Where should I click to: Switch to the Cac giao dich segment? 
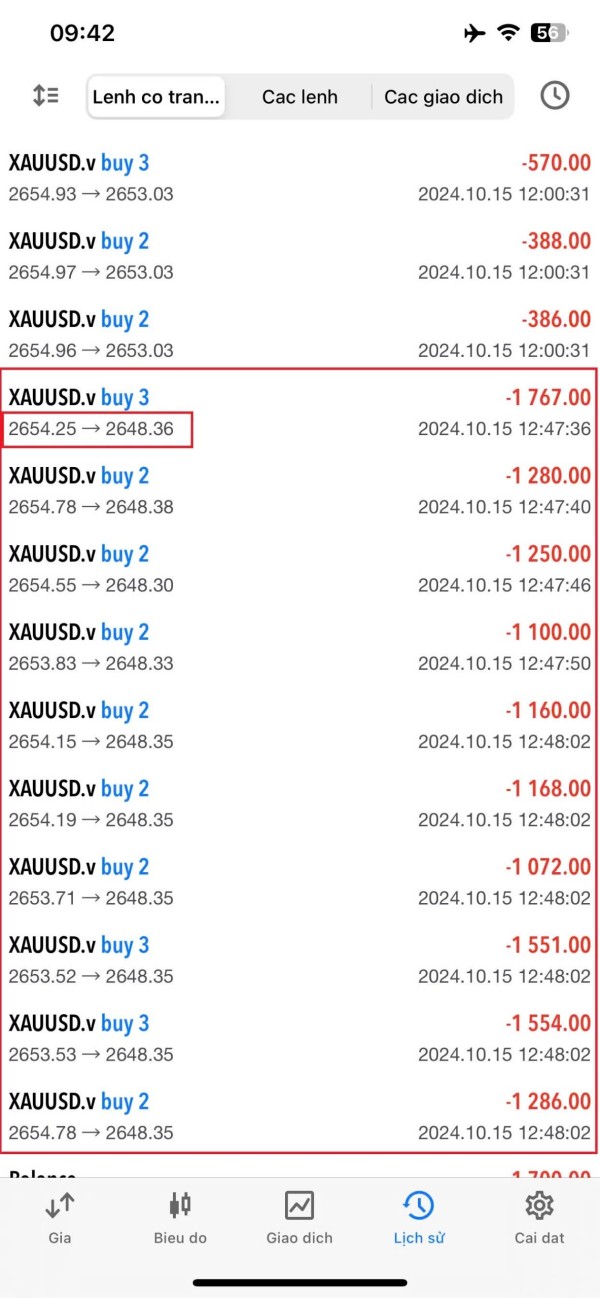[x=443, y=97]
